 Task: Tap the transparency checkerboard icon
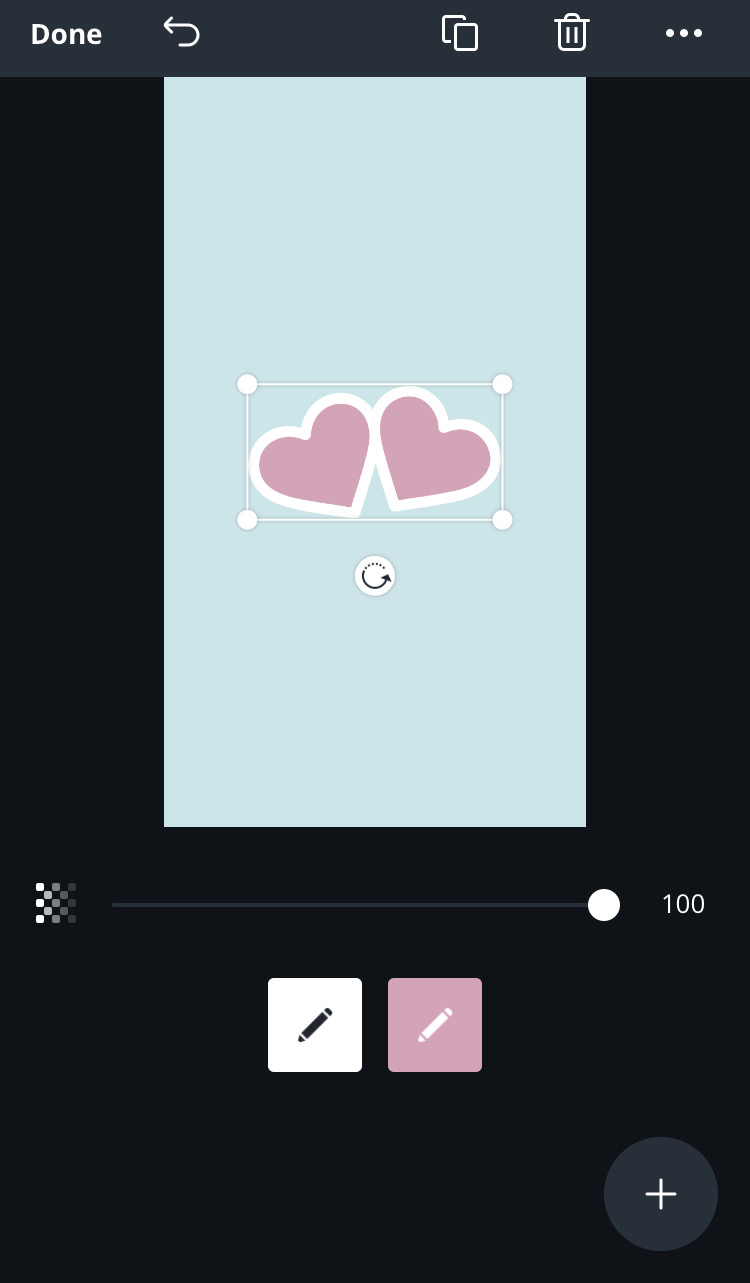[x=56, y=903]
